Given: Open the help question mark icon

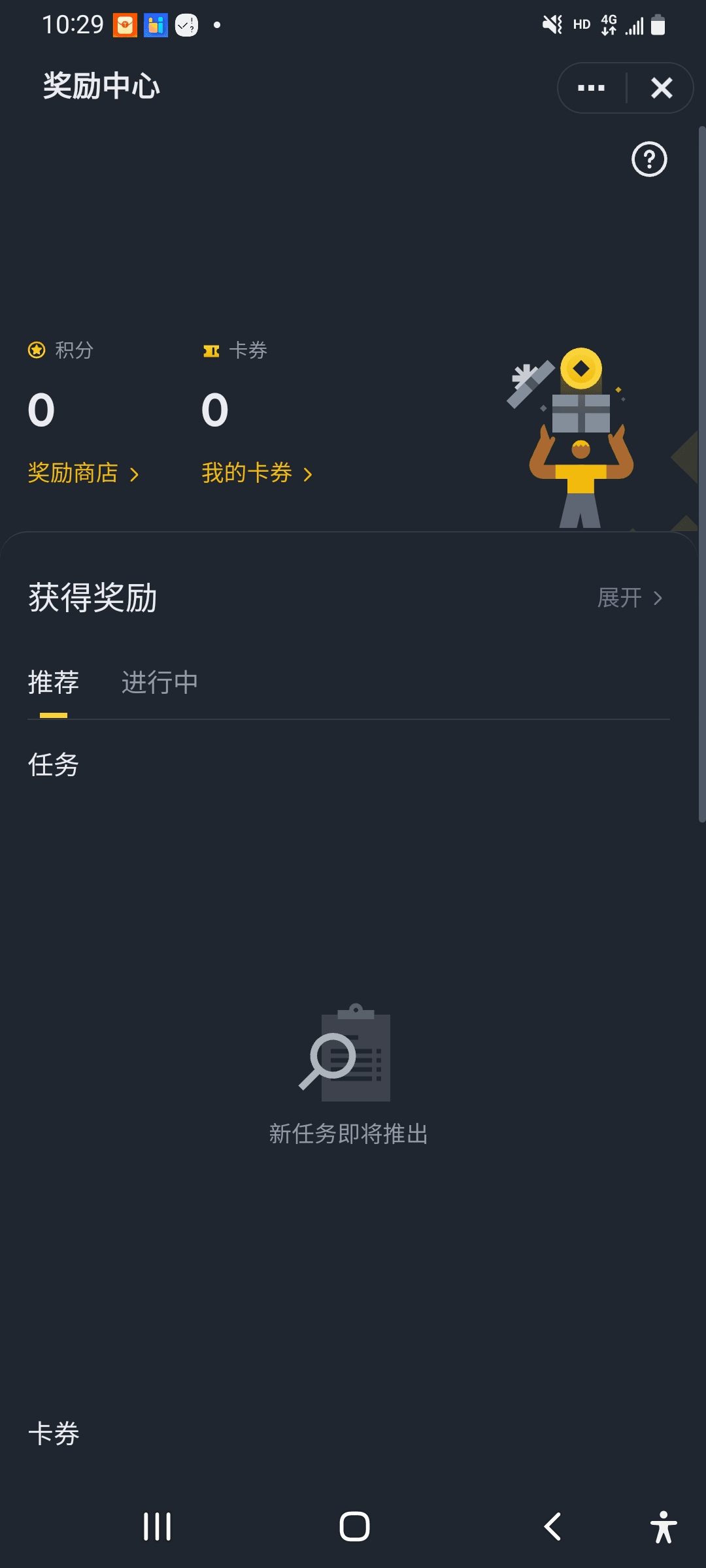Looking at the screenshot, I should click(x=649, y=159).
